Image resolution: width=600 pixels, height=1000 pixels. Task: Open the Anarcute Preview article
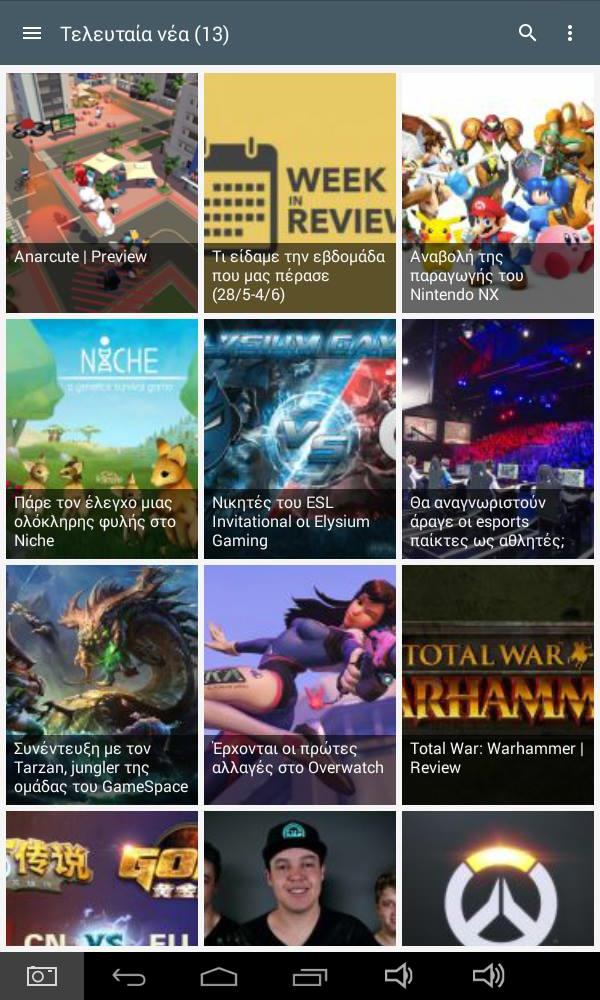tap(102, 192)
